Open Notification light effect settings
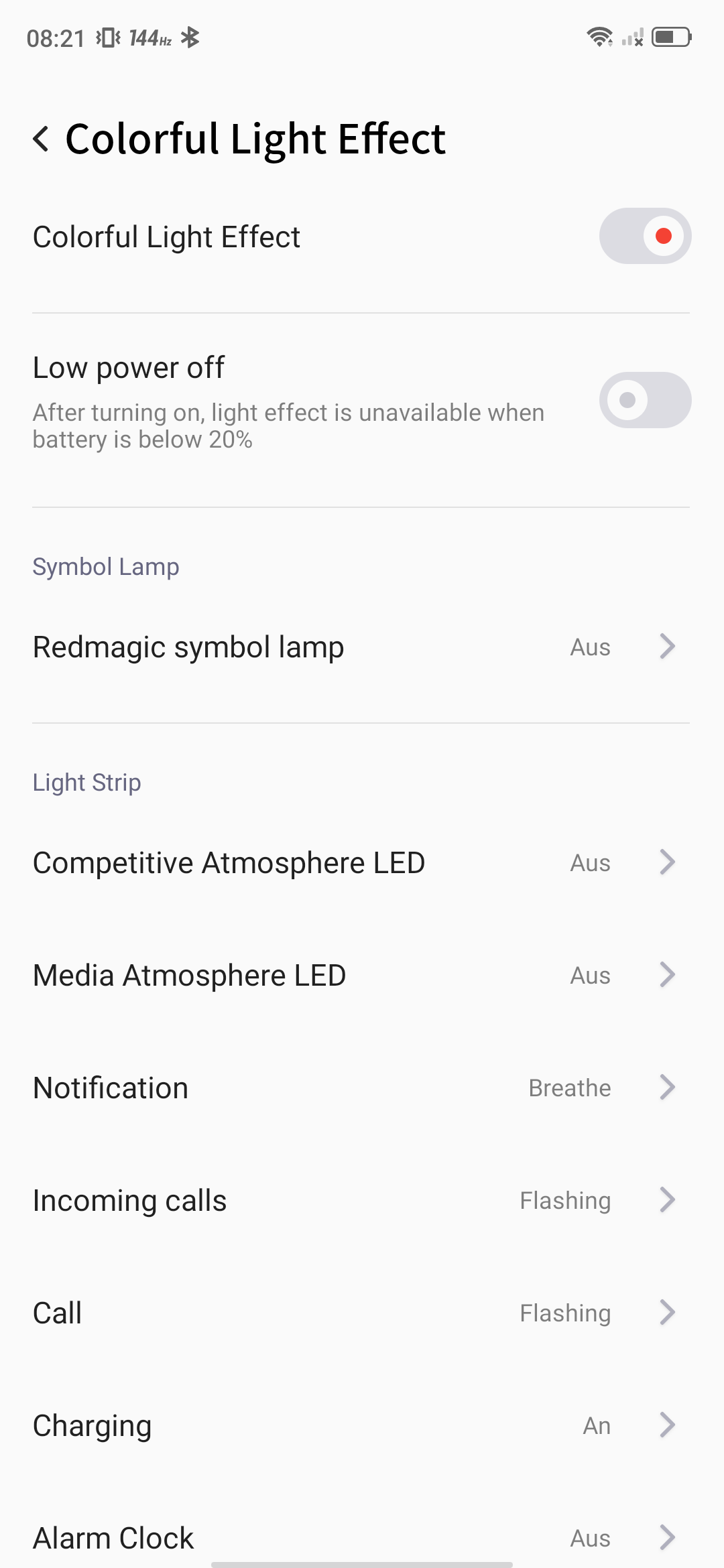This screenshot has width=724, height=1568. pos(362,1088)
